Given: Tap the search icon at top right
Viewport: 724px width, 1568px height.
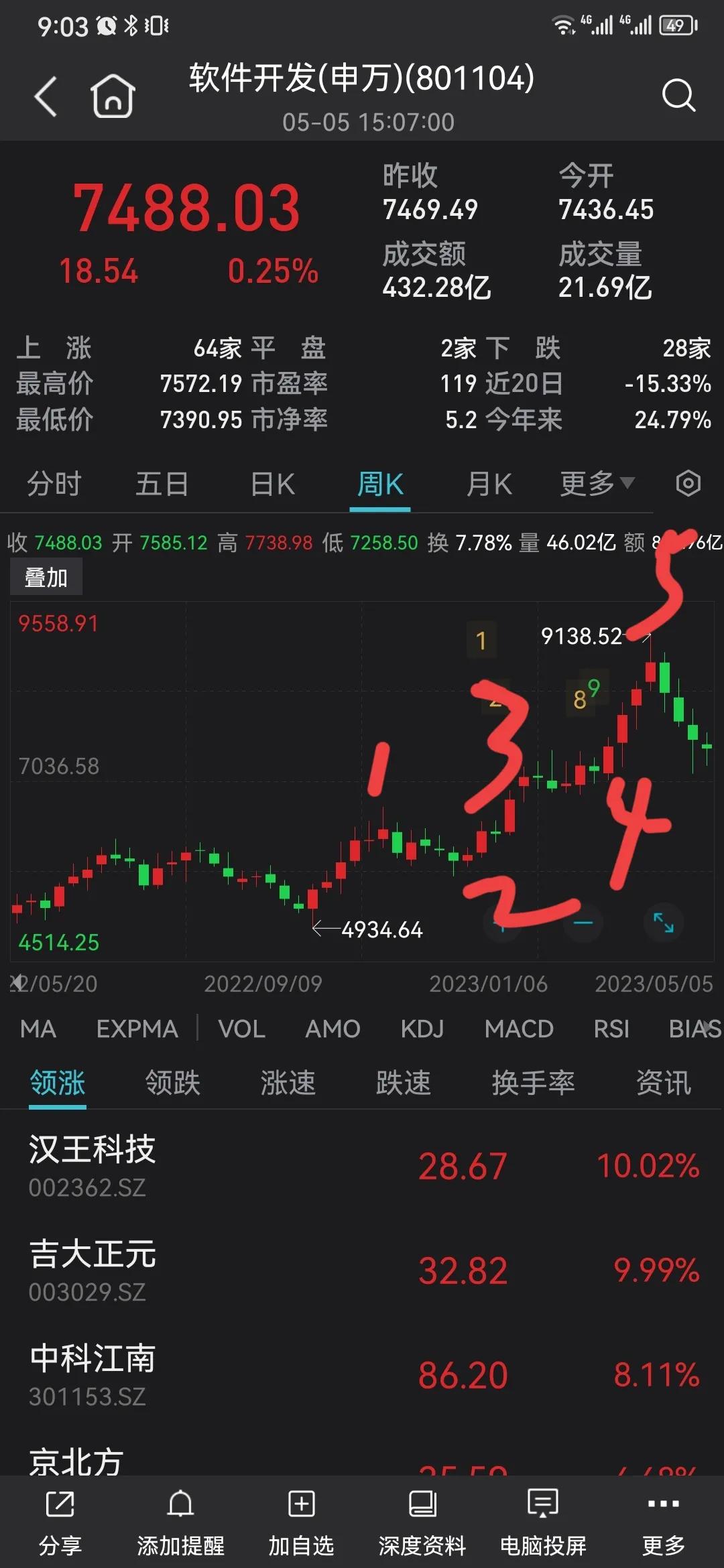Looking at the screenshot, I should coord(680,96).
